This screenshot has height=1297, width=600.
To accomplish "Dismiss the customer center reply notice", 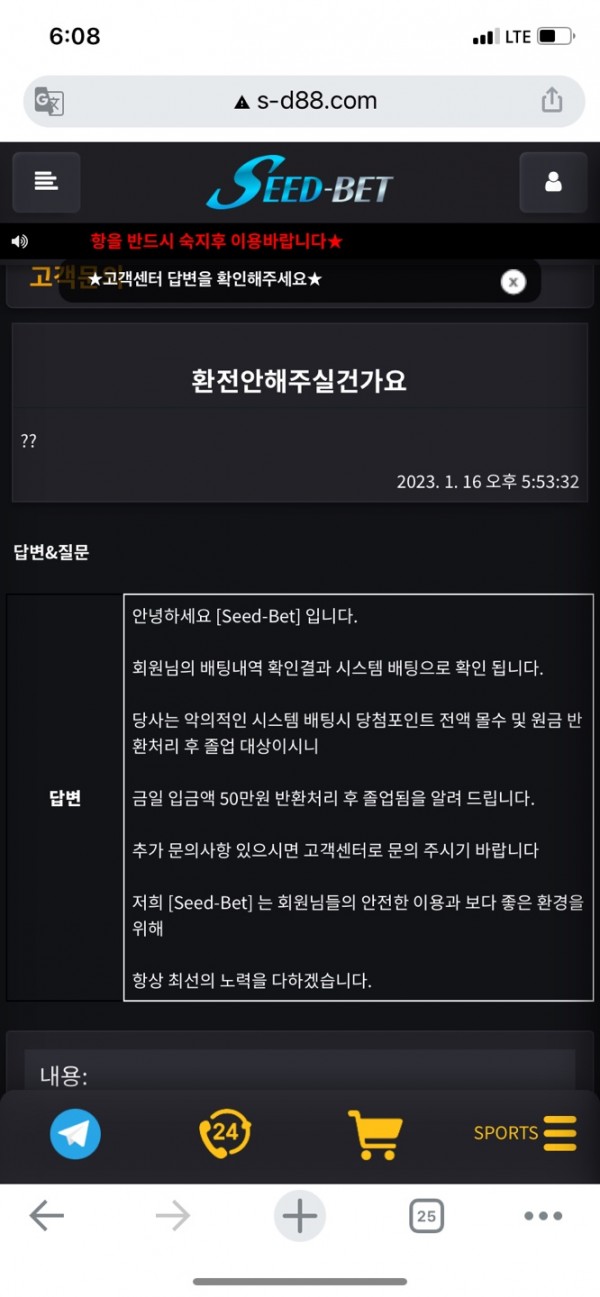I will pyautogui.click(x=513, y=282).
